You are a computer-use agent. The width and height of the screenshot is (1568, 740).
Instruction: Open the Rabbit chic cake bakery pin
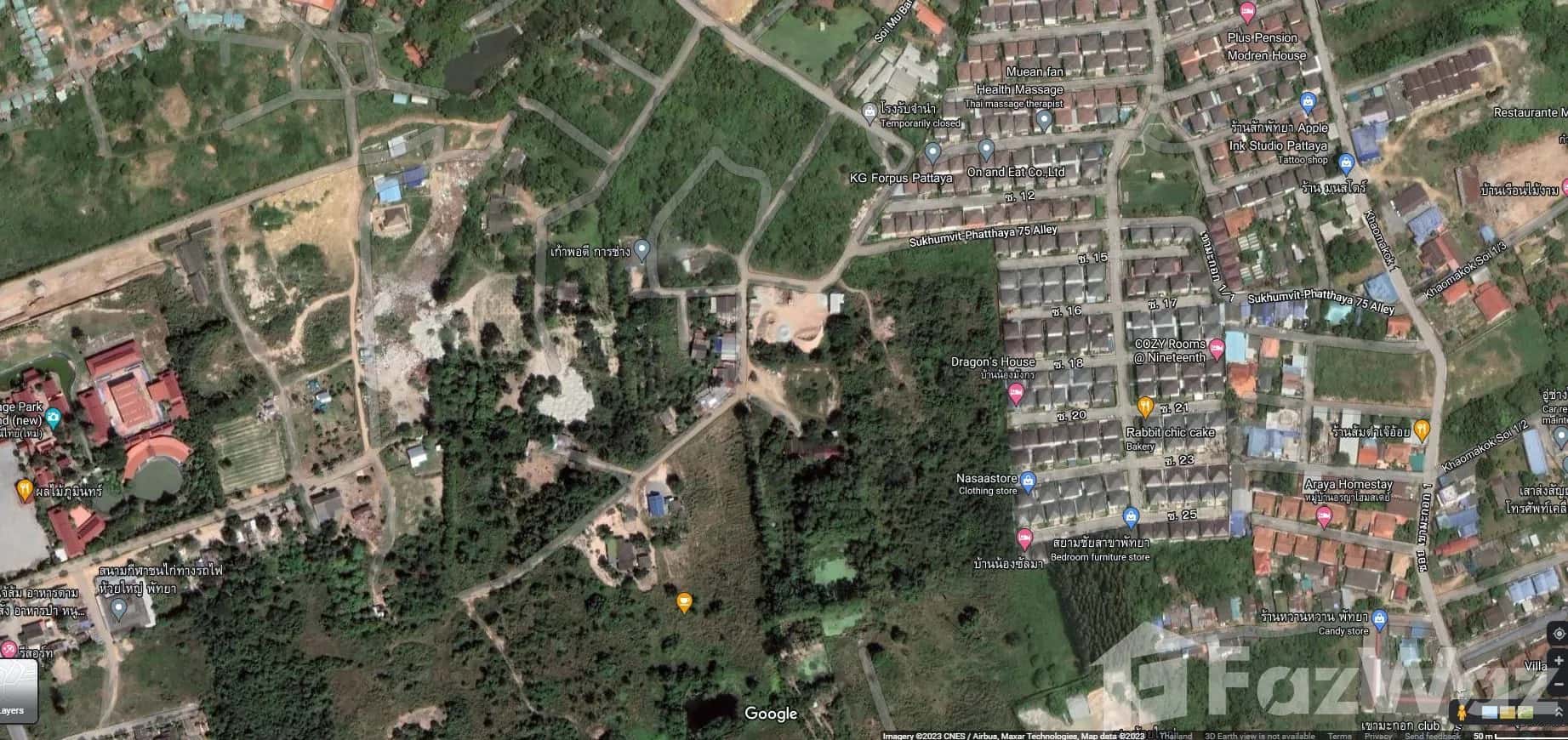click(x=1145, y=407)
